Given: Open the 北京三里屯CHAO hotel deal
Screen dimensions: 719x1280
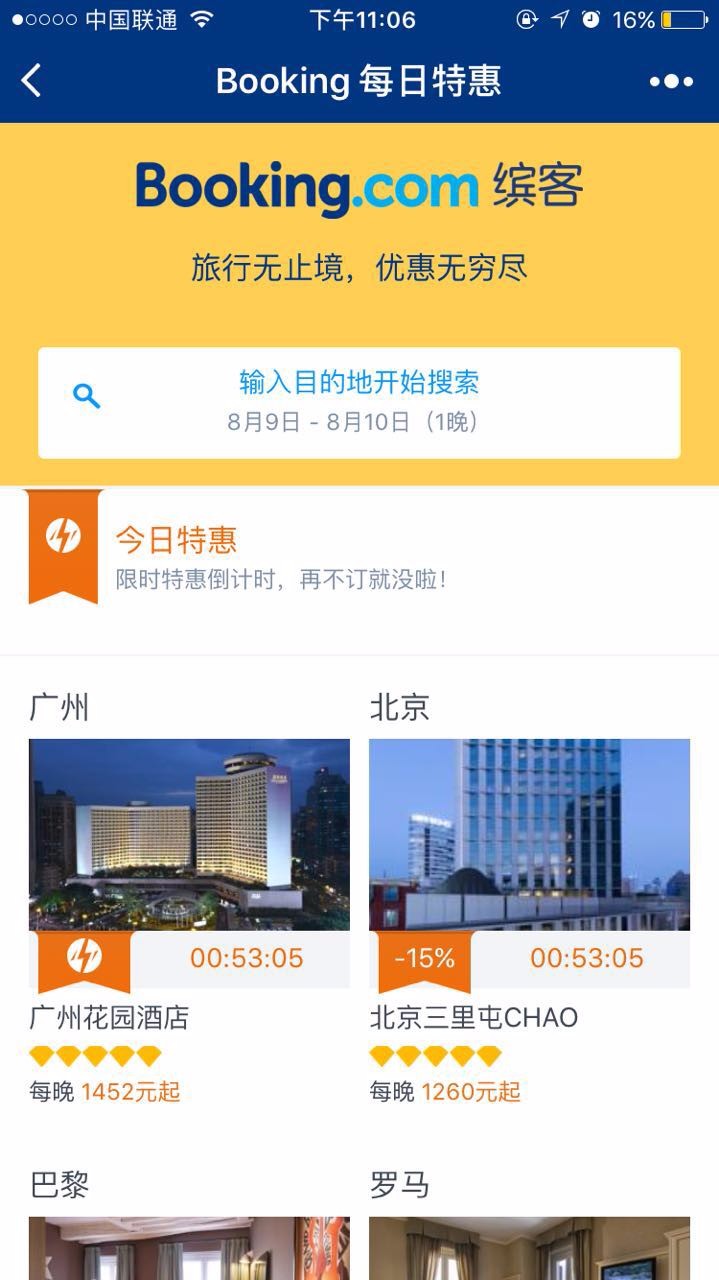Looking at the screenshot, I should [529, 922].
